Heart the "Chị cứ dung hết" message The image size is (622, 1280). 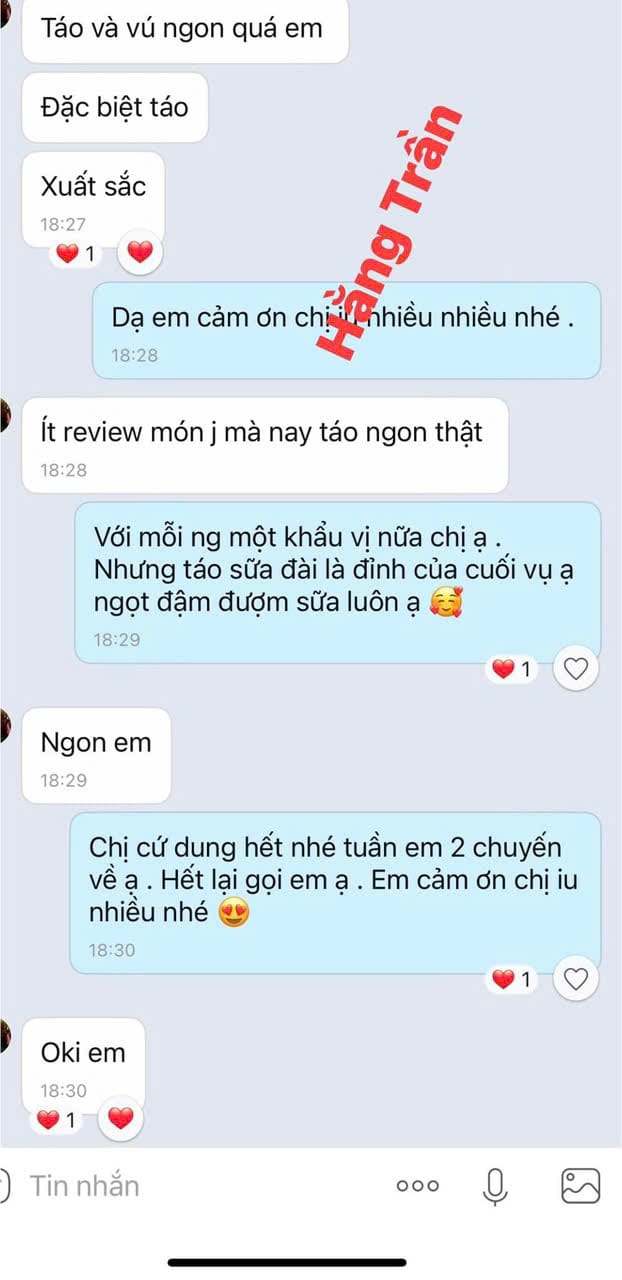point(576,979)
